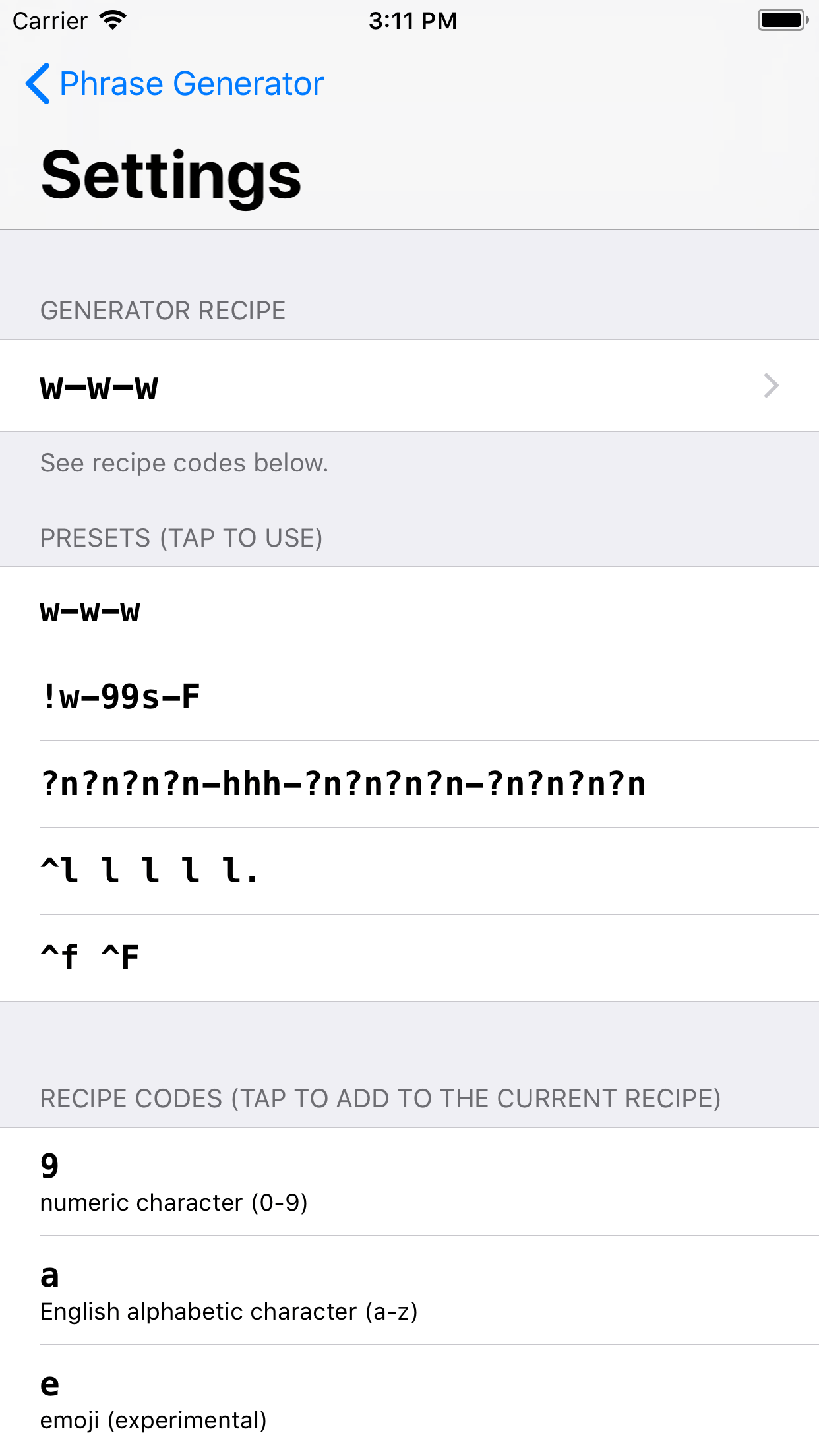Image resolution: width=819 pixels, height=1456 pixels.
Task: Open the current generator recipe w-w-w editor
Action: click(x=409, y=386)
